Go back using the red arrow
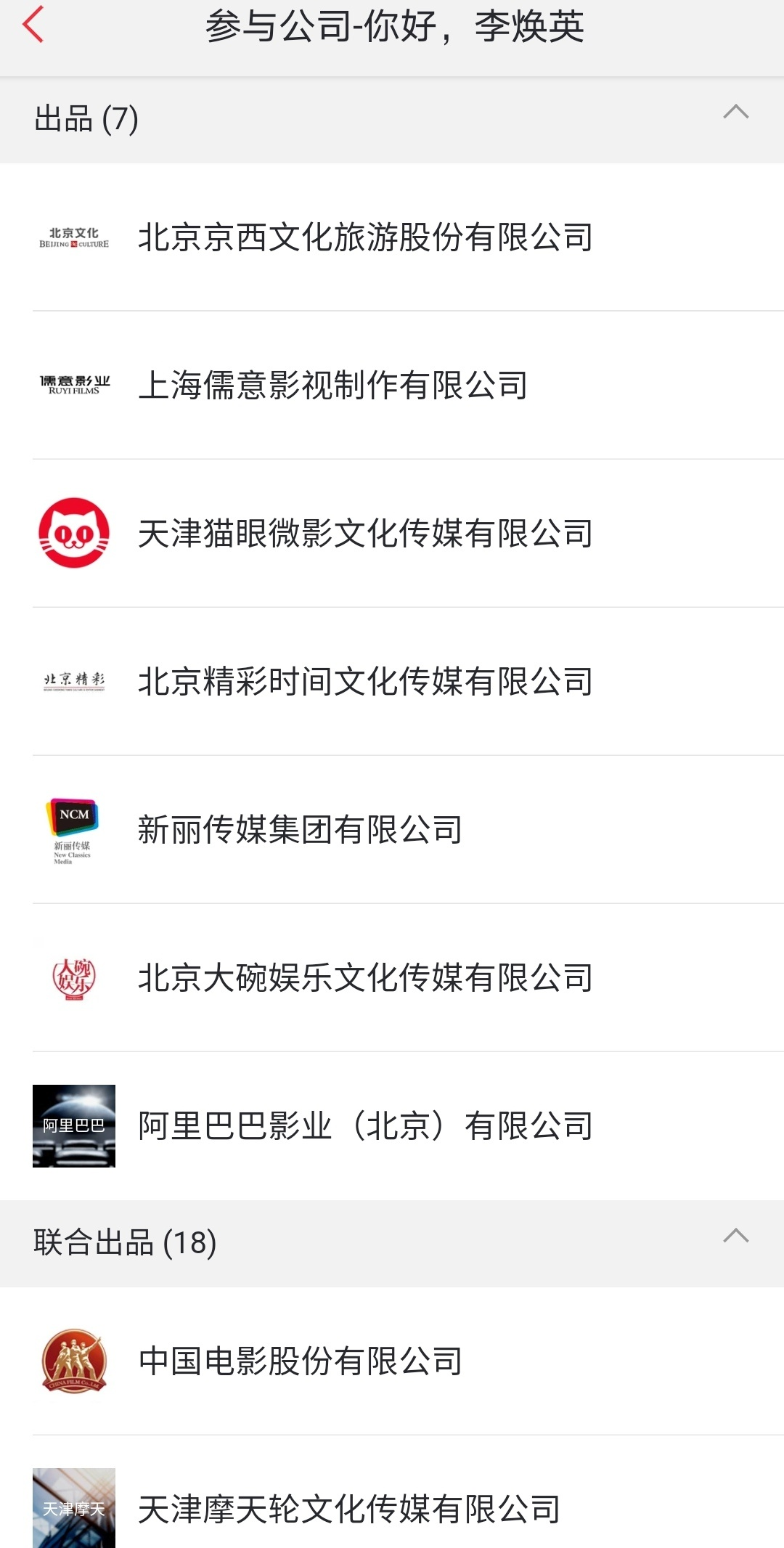The width and height of the screenshot is (784, 1548). coord(33,25)
